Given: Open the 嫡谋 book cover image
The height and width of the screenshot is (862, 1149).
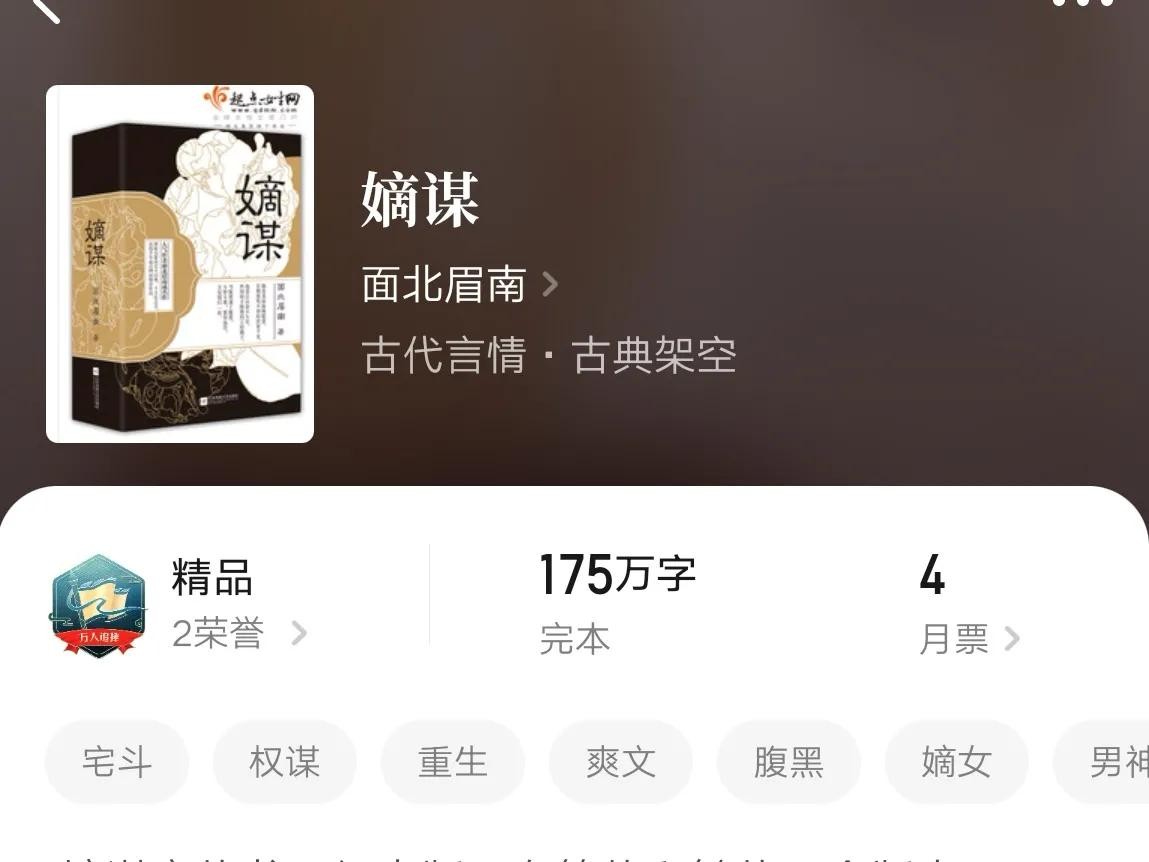Looking at the screenshot, I should coord(180,264).
